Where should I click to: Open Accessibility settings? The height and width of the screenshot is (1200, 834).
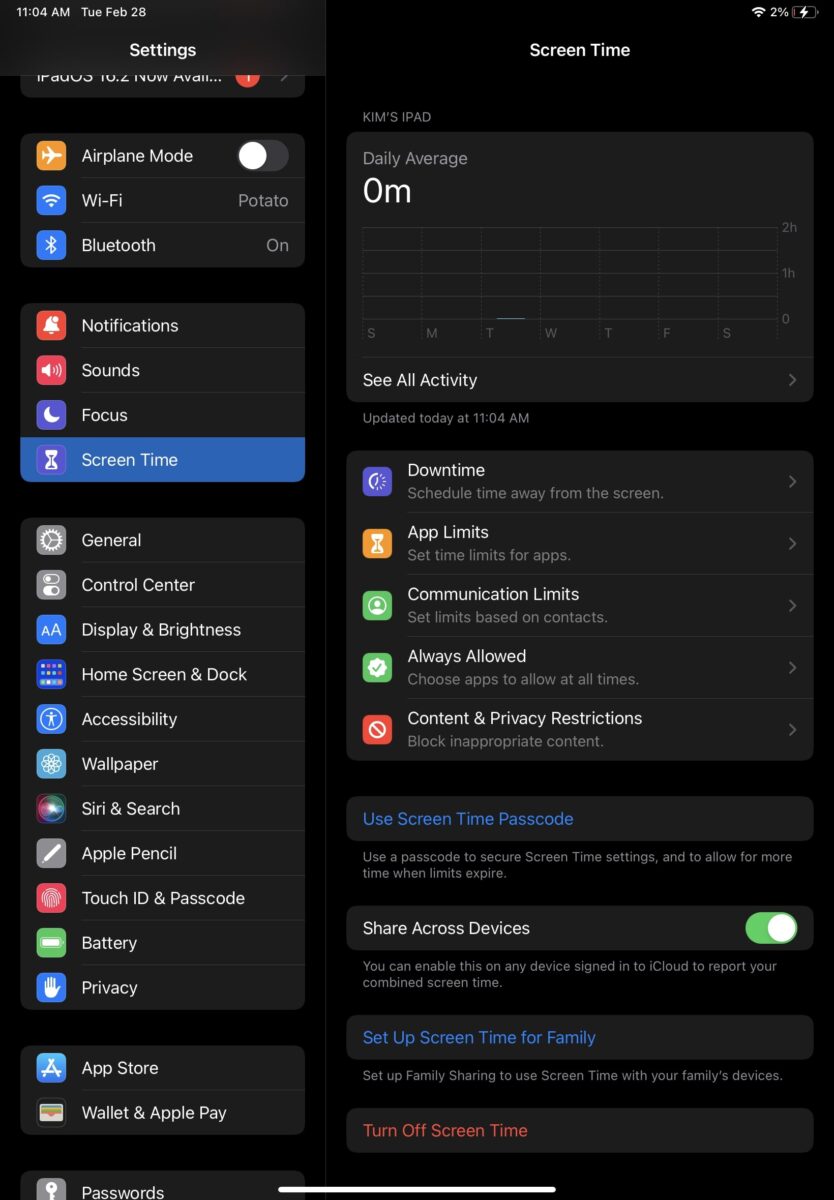click(162, 719)
